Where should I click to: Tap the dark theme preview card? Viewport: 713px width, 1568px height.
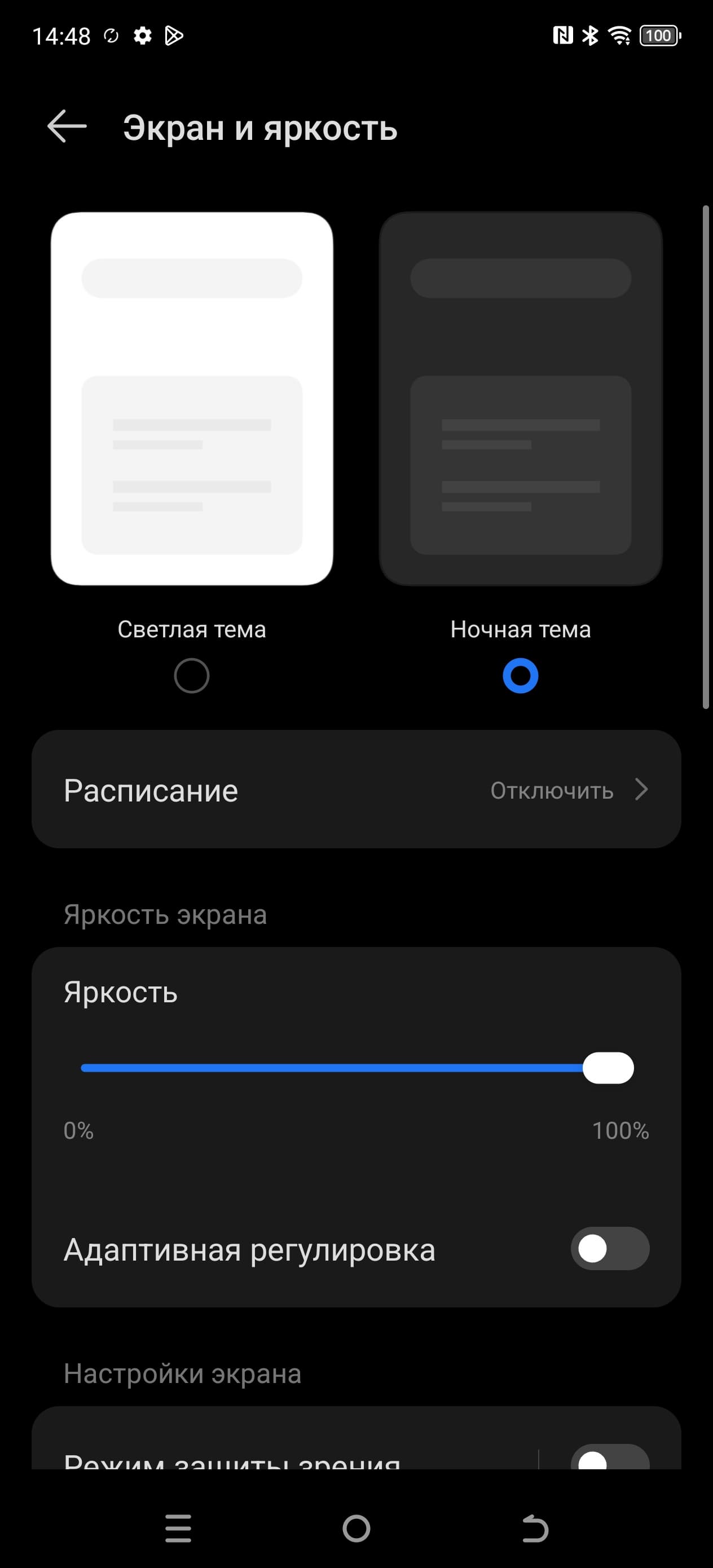point(521,399)
